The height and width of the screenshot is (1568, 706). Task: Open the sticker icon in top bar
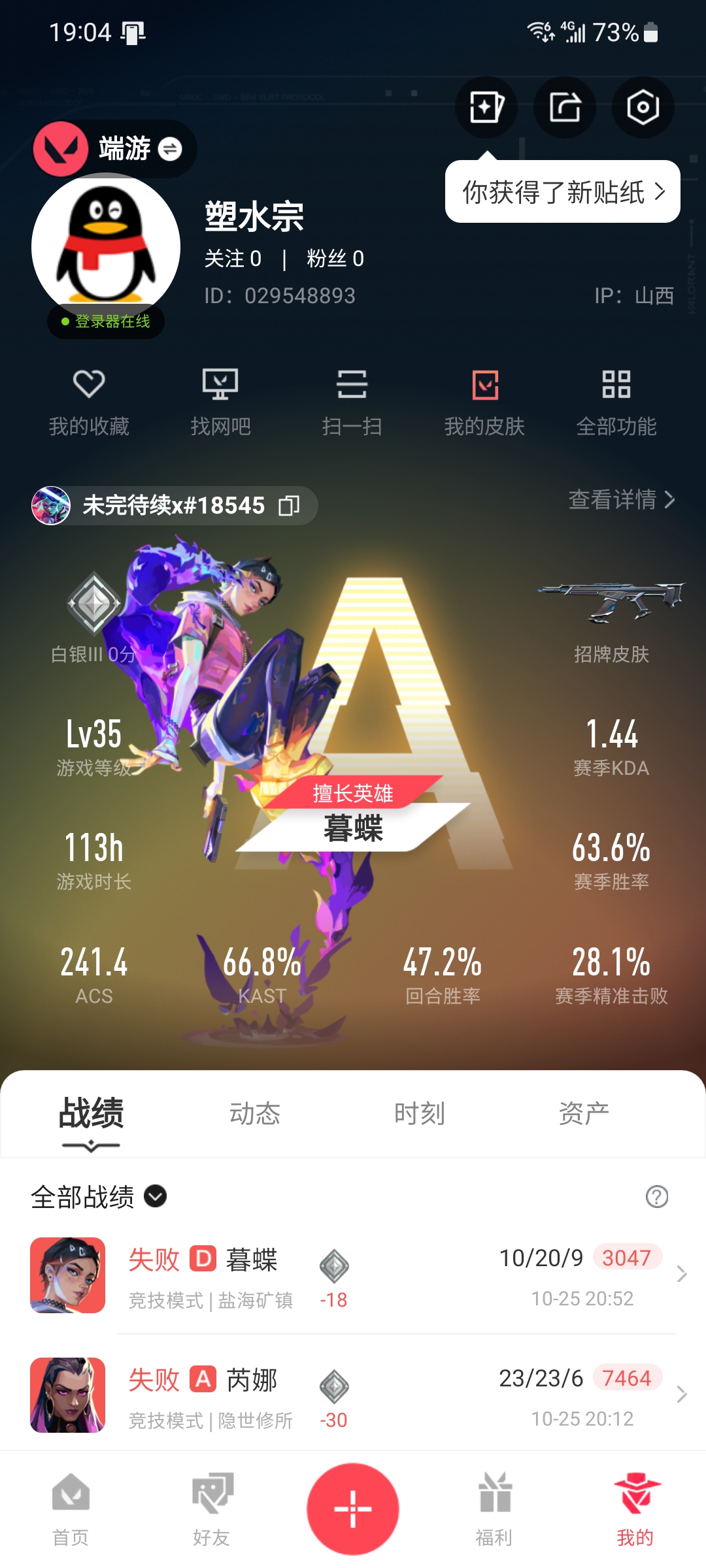click(486, 107)
